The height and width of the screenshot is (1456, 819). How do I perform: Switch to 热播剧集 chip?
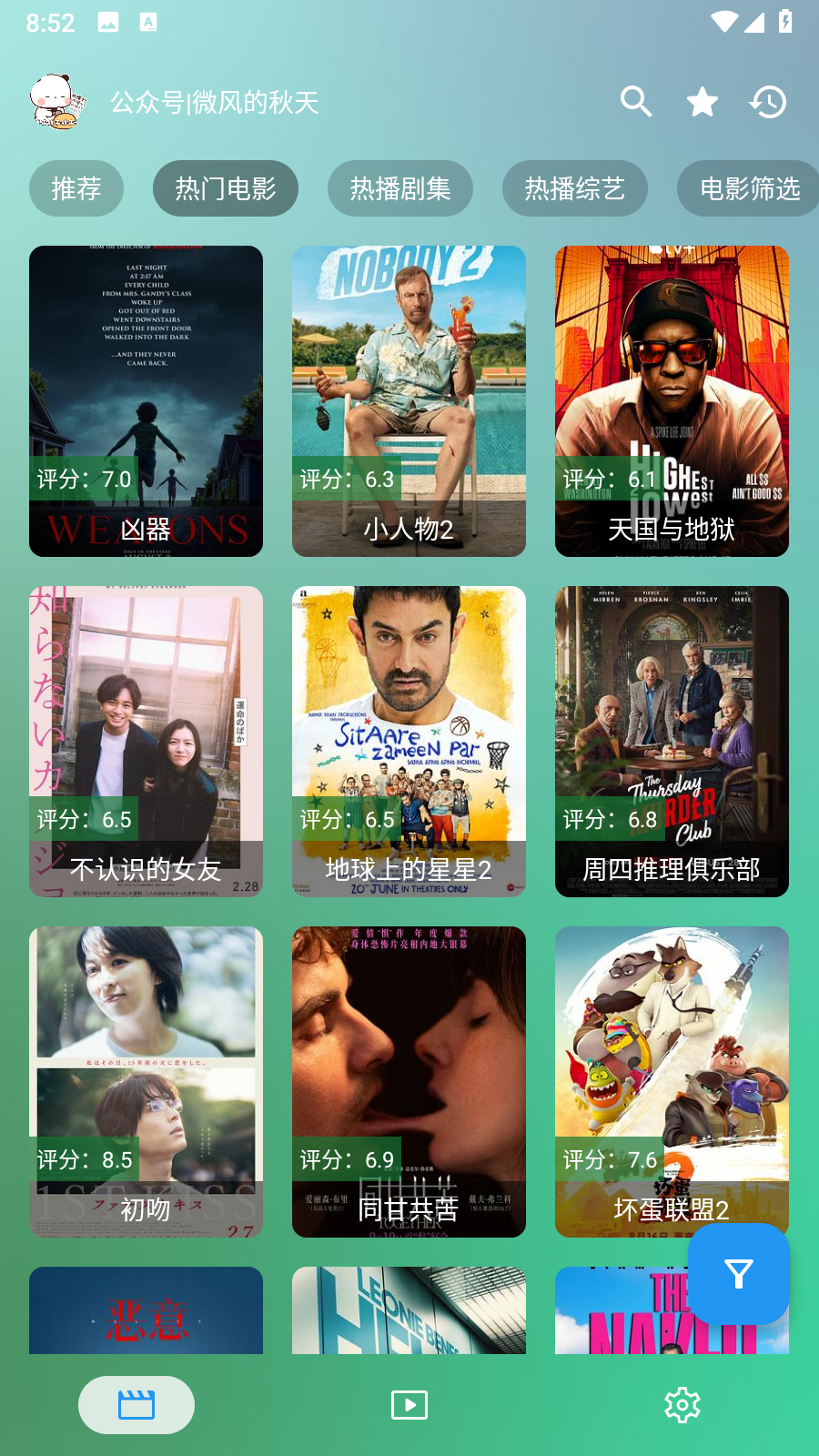pos(400,188)
